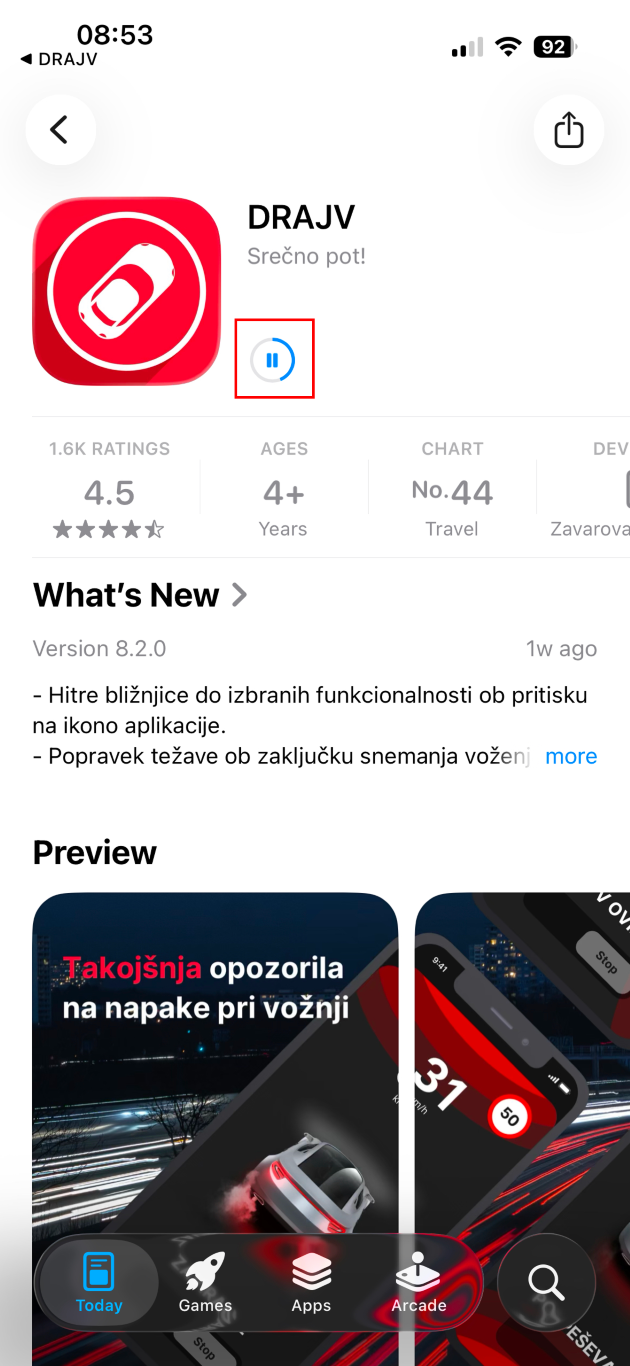Switch to the Apps tab

point(311,1284)
